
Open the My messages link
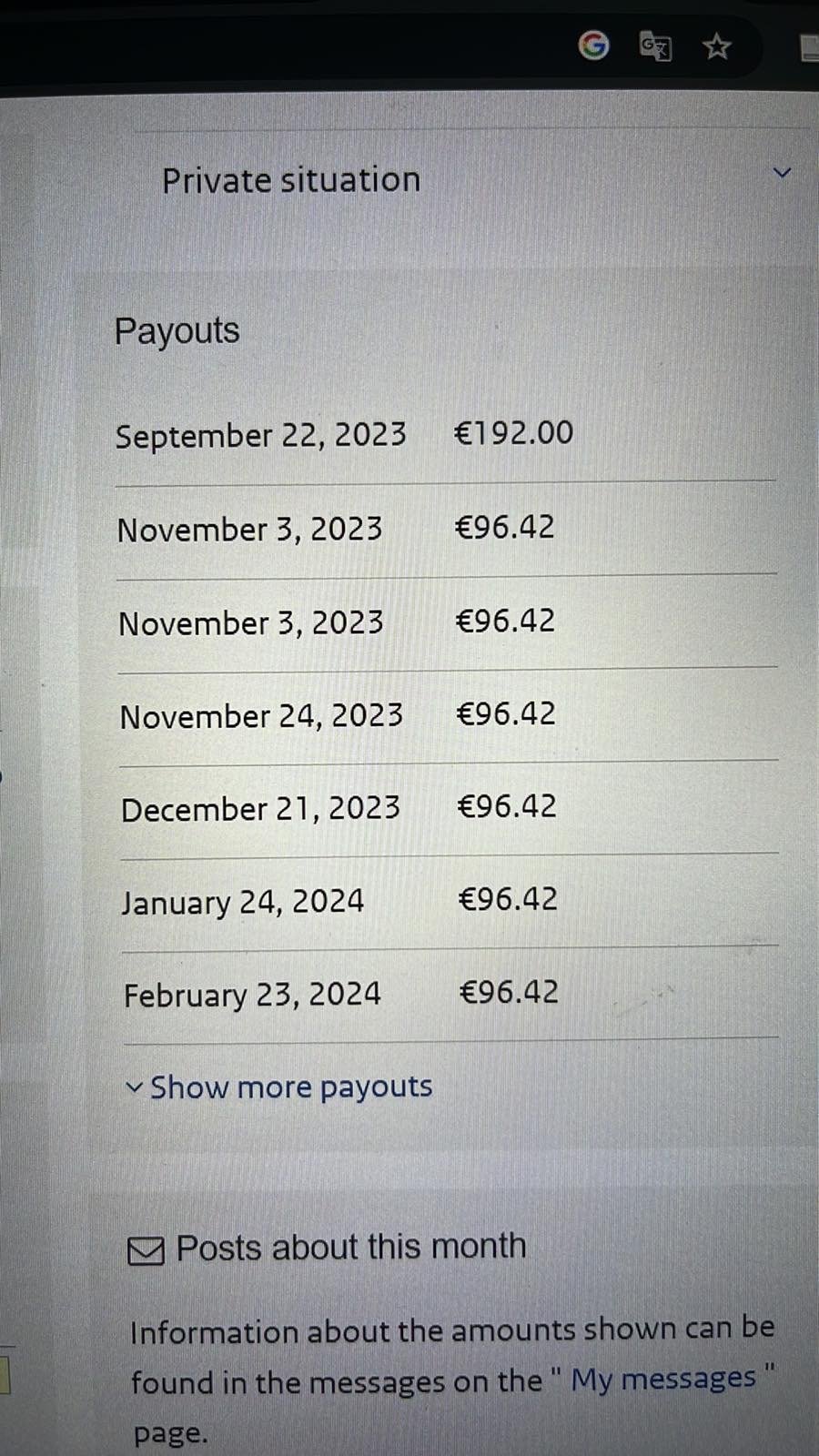click(x=662, y=1379)
